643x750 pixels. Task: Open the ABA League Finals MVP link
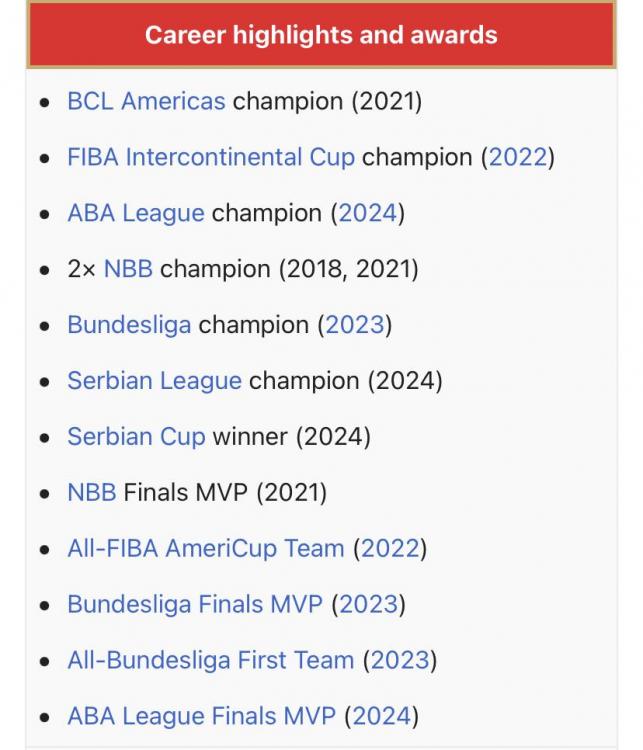[201, 717]
